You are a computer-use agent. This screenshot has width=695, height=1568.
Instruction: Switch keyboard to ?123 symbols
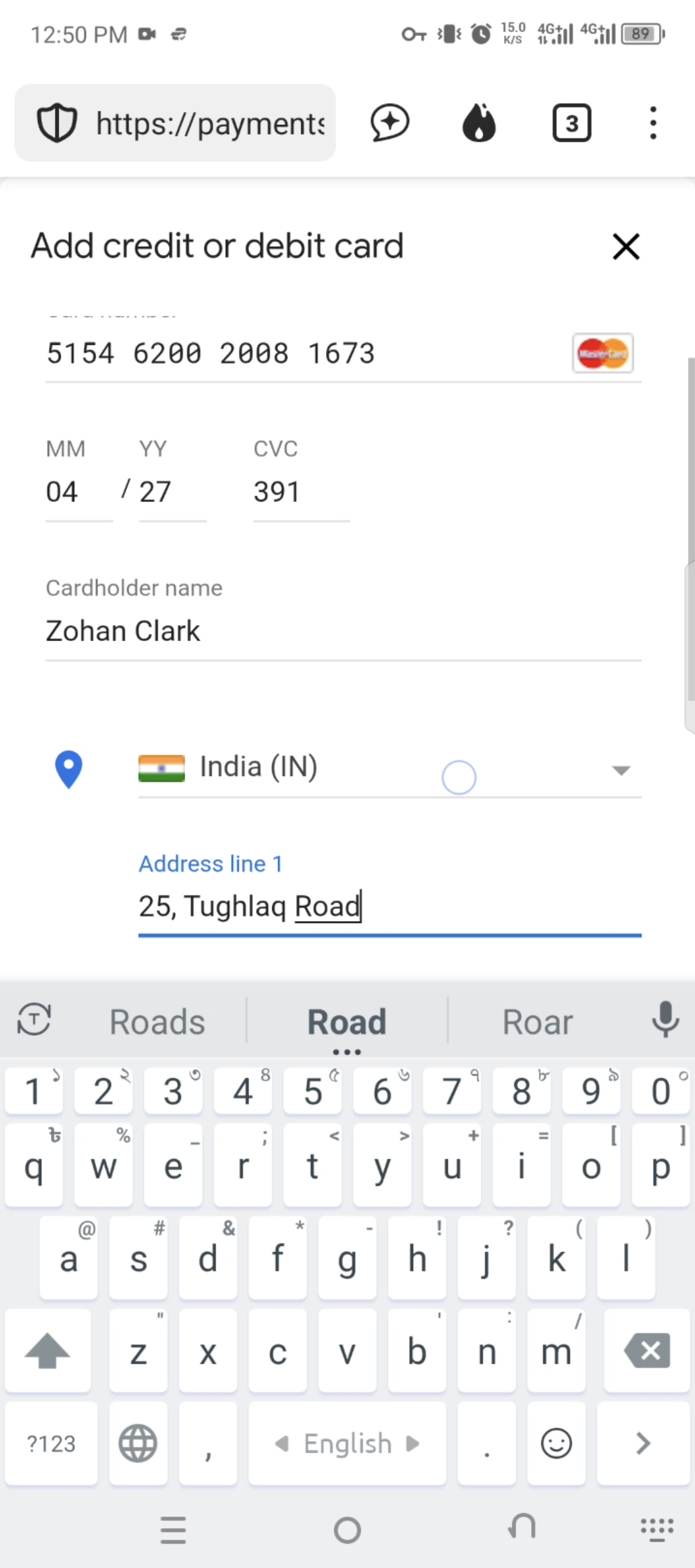pyautogui.click(x=51, y=1444)
